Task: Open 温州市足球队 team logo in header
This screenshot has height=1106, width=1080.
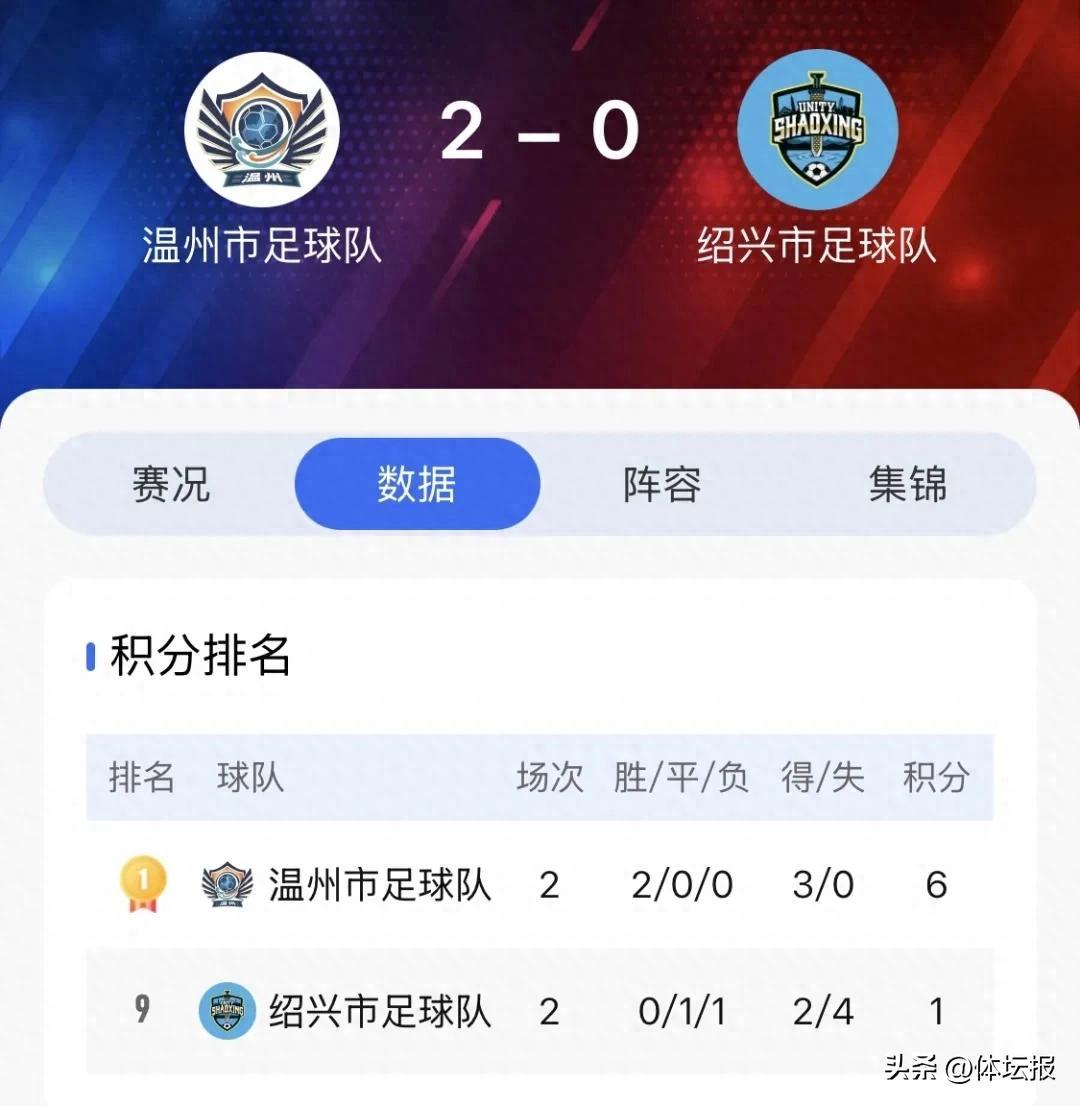Action: pyautogui.click(x=262, y=131)
